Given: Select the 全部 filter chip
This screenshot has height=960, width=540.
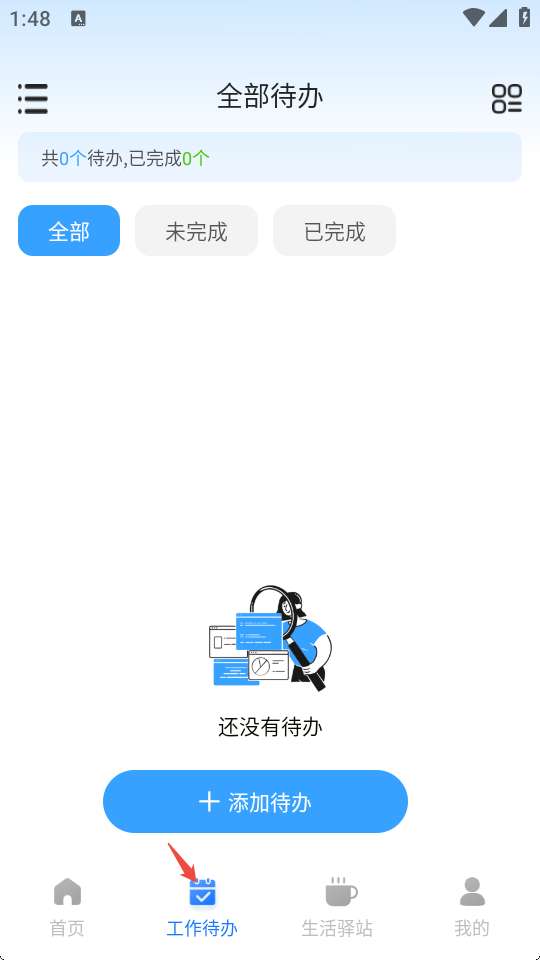Looking at the screenshot, I should tap(69, 231).
